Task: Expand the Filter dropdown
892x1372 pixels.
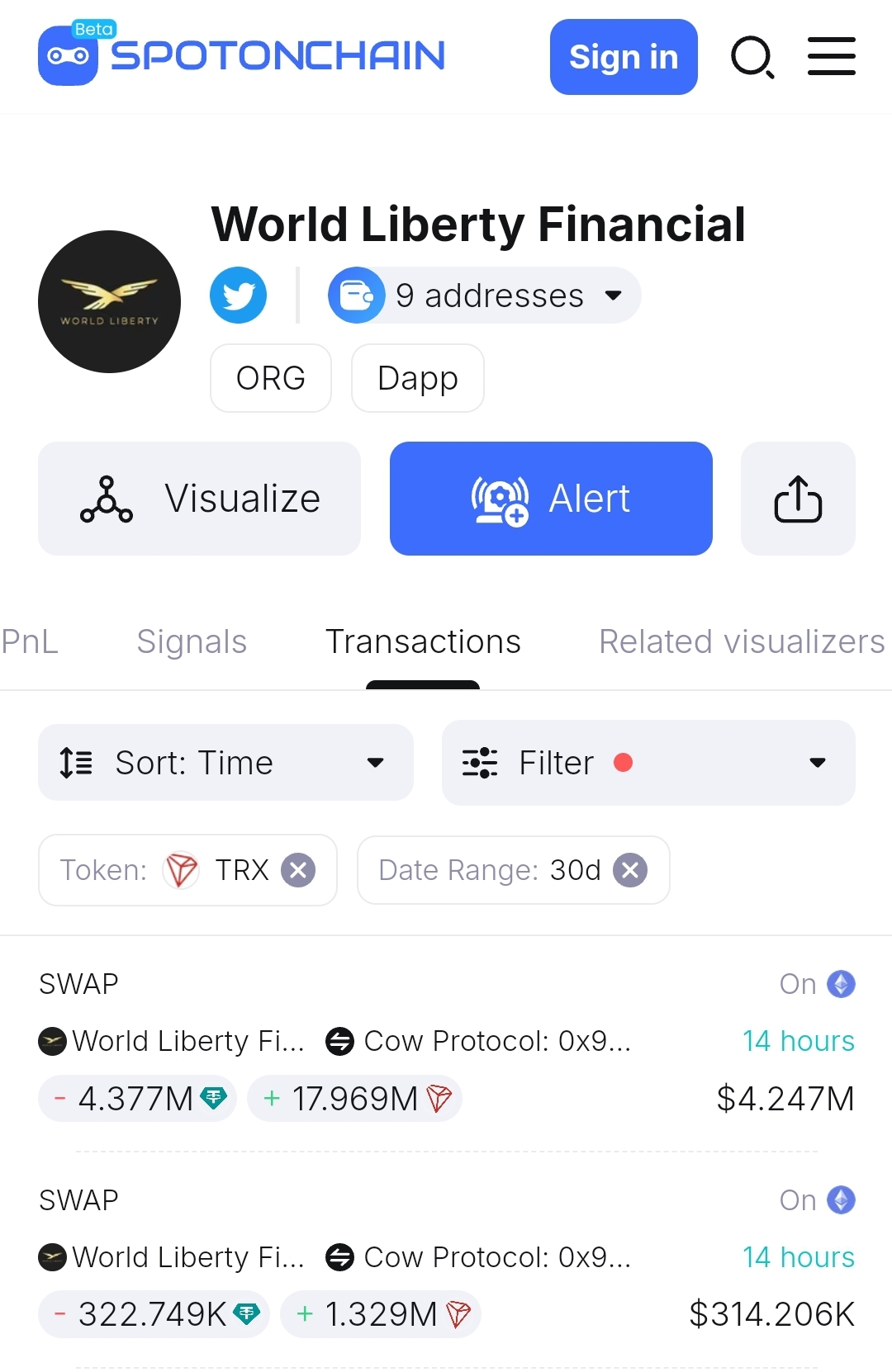Action: coord(648,763)
